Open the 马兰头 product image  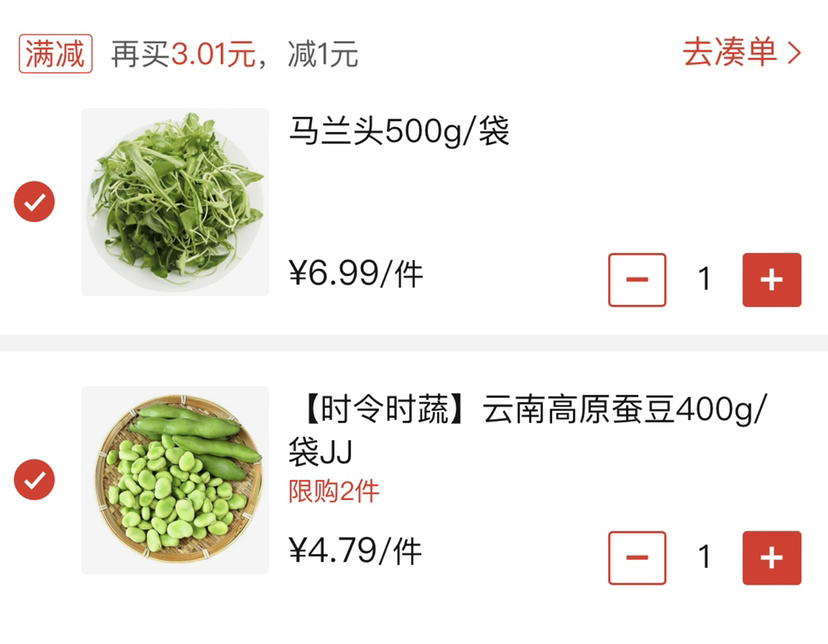pos(175,202)
